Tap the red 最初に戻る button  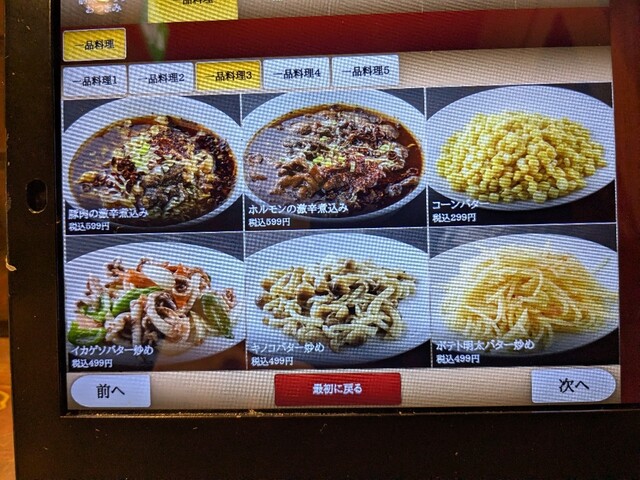pyautogui.click(x=337, y=389)
